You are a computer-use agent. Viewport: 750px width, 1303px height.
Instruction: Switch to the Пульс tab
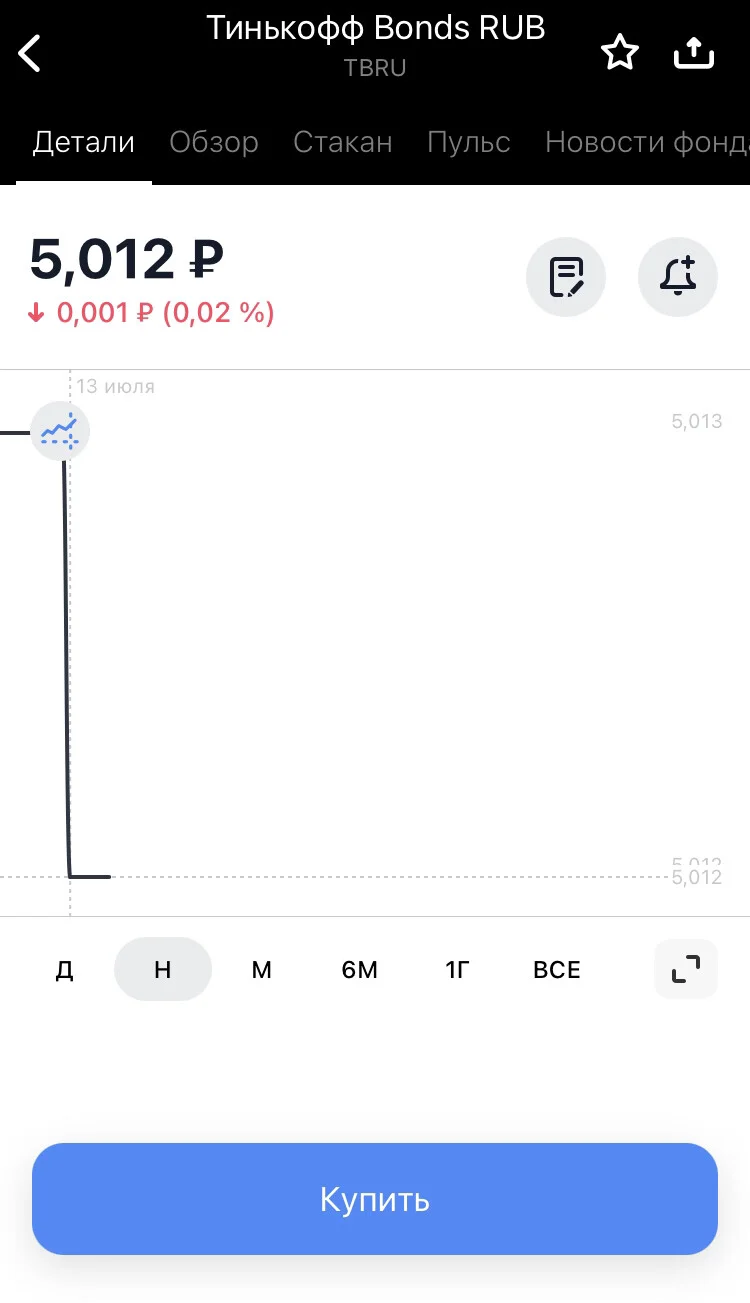tap(469, 142)
